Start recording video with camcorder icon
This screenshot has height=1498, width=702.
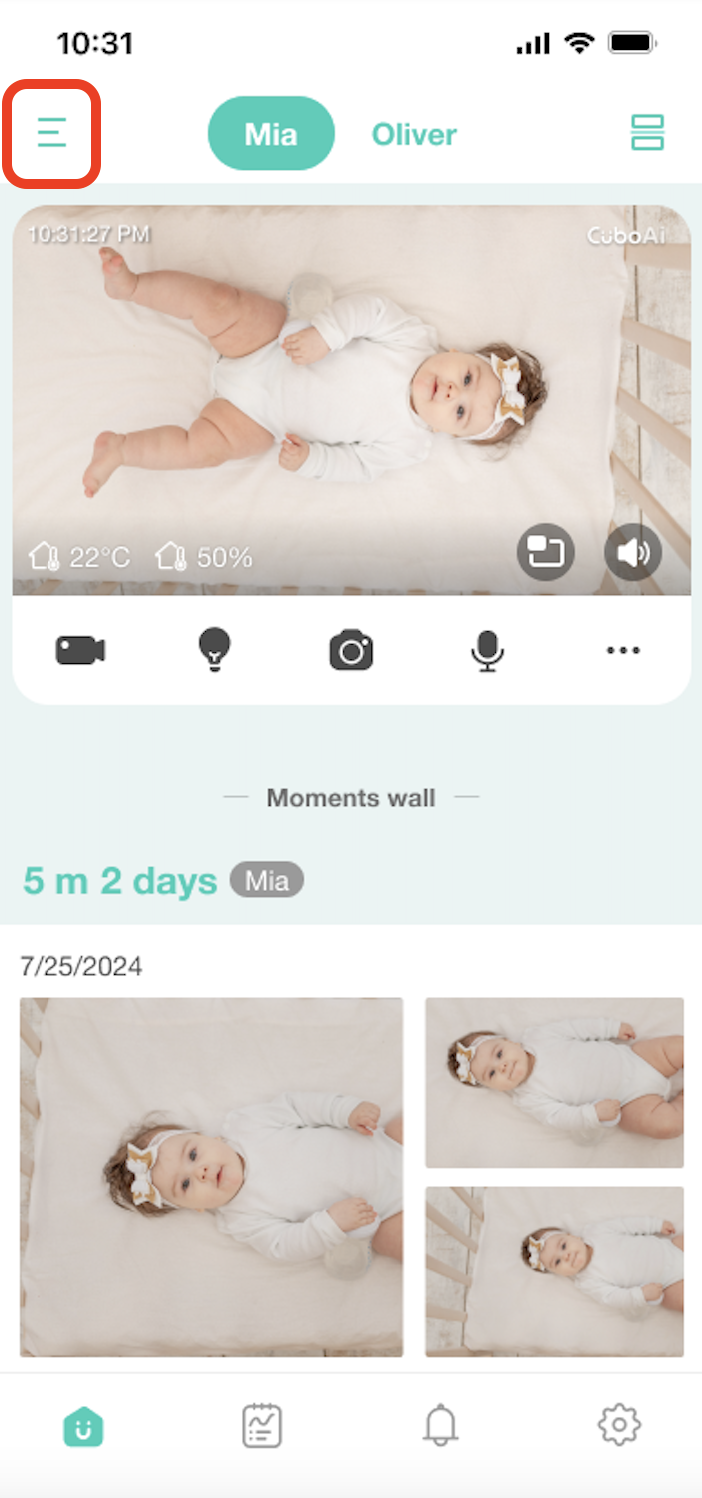pyautogui.click(x=80, y=651)
